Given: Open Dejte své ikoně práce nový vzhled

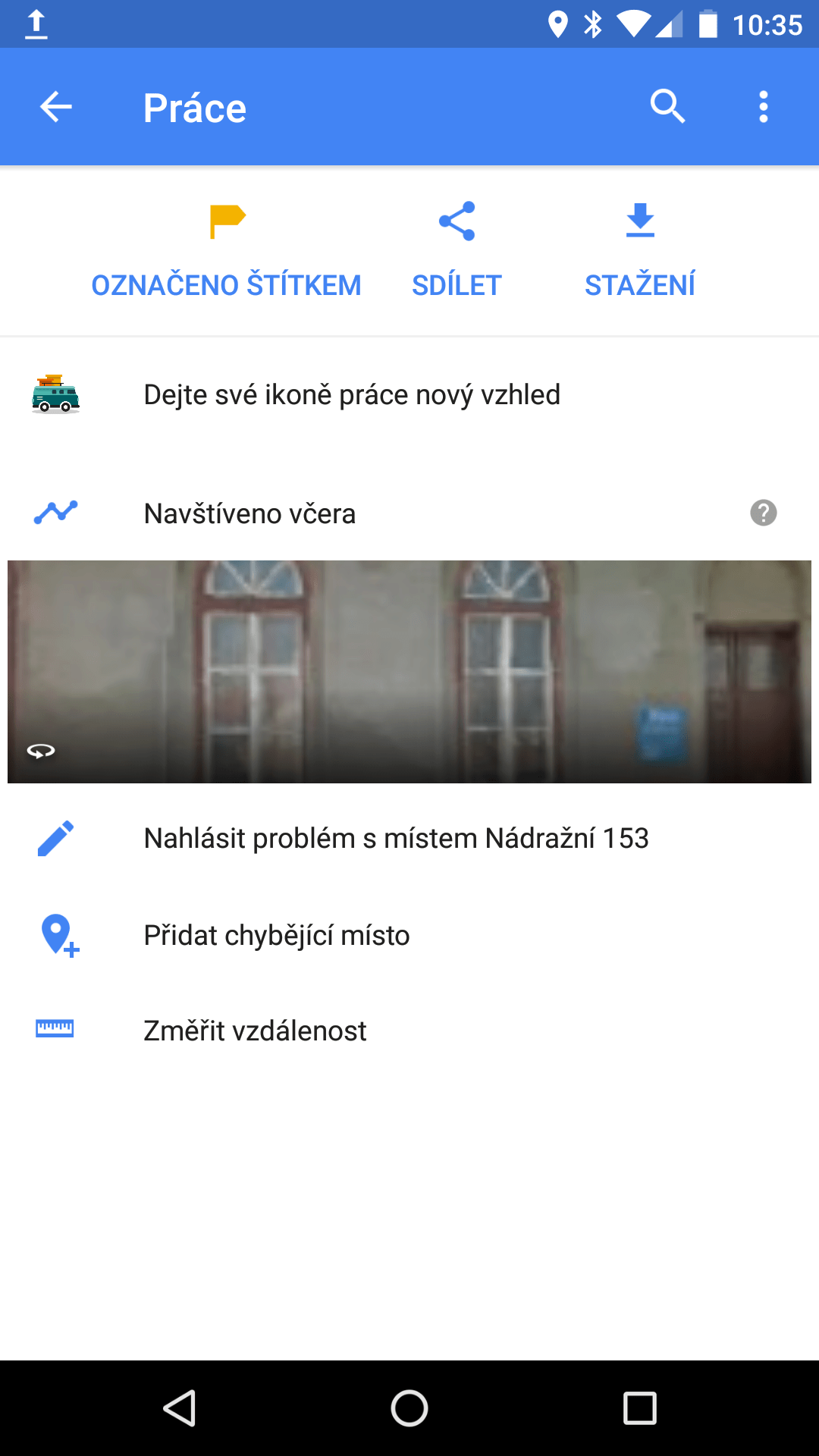Looking at the screenshot, I should pos(409,395).
